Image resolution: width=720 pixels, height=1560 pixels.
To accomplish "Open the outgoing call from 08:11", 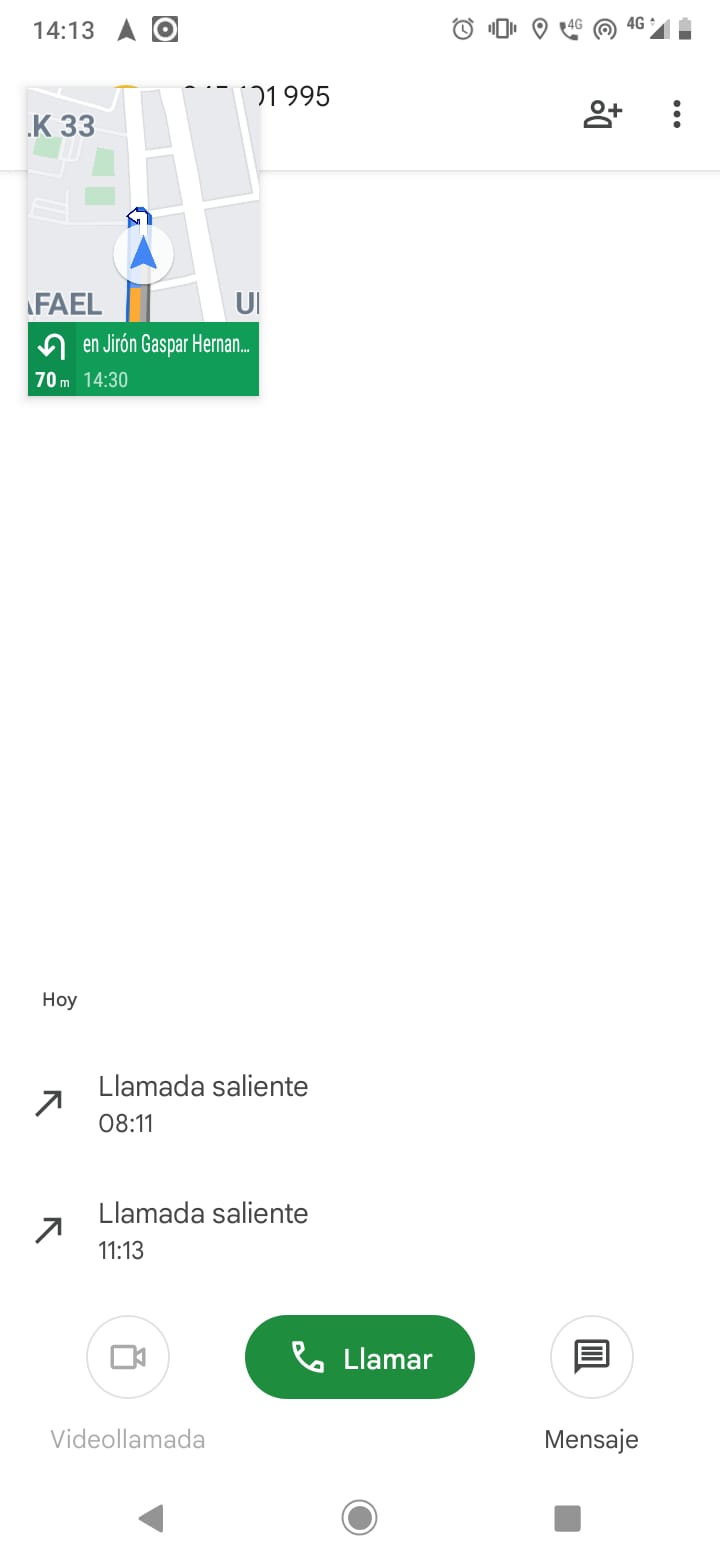I will (360, 1104).
